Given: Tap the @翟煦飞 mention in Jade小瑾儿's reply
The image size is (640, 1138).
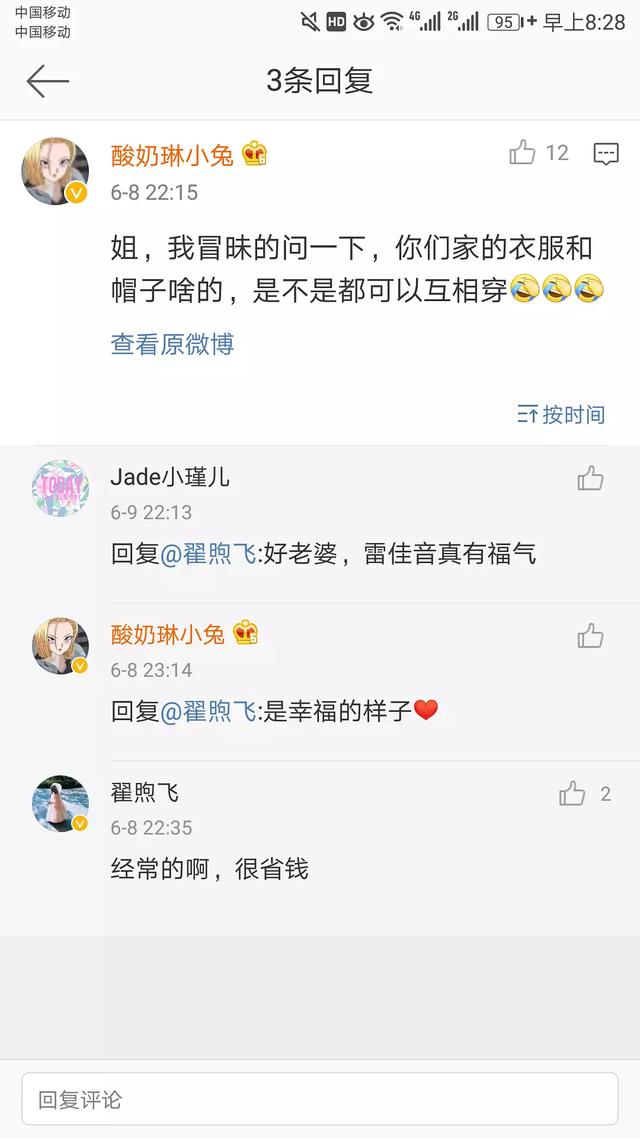Looking at the screenshot, I should (x=207, y=553).
